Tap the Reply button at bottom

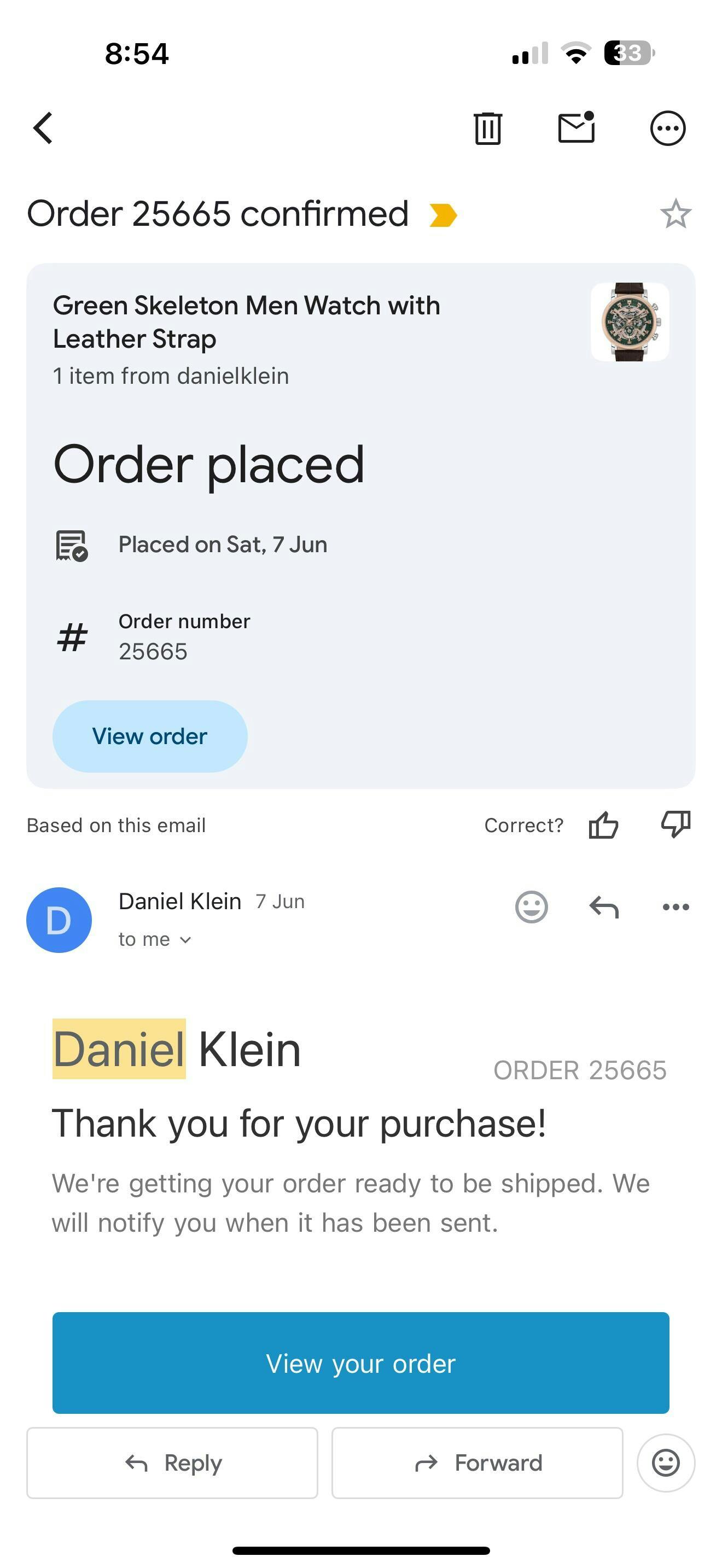click(x=172, y=1462)
